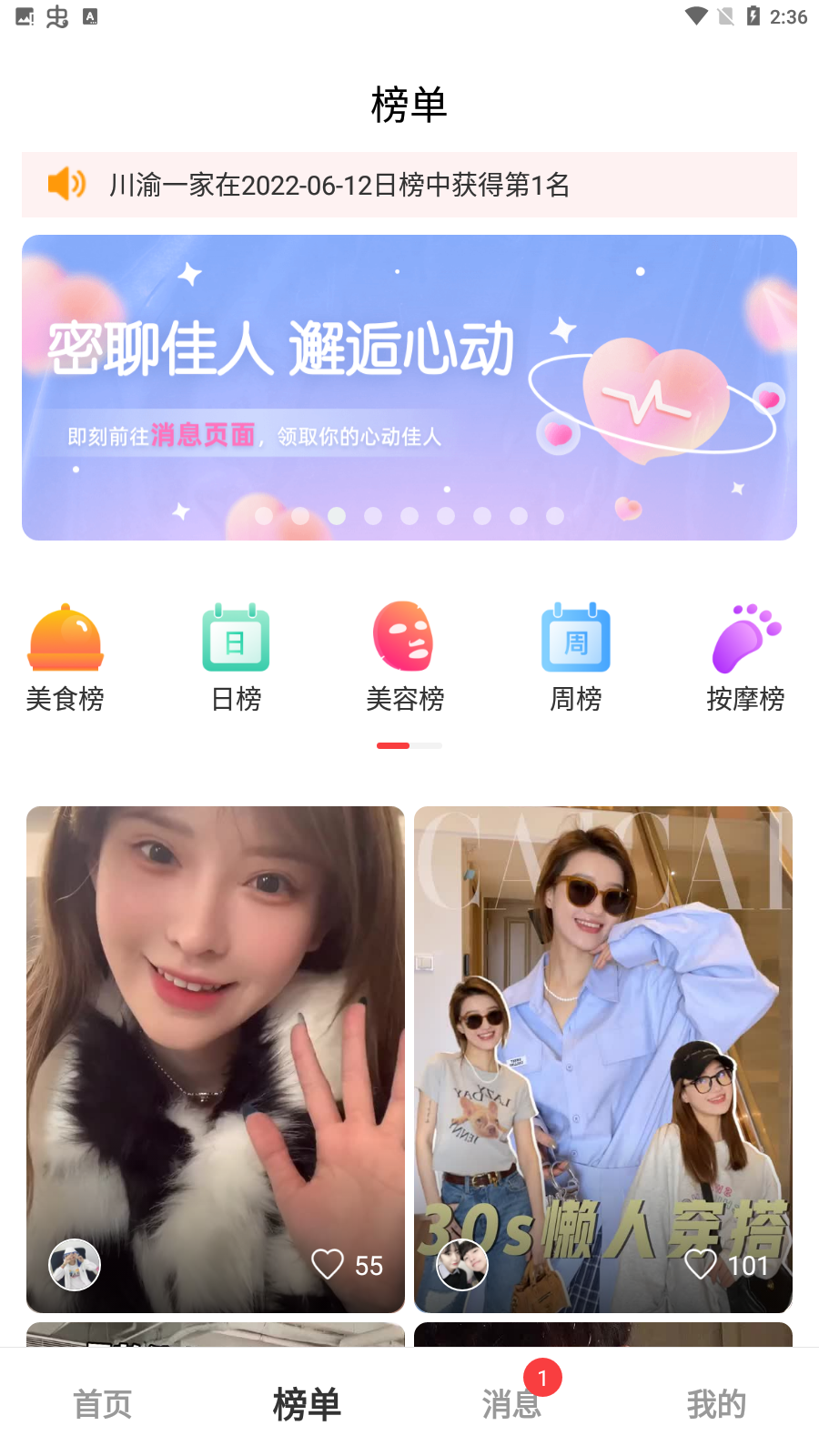View the poster avatar on the 55-likes video
The image size is (819, 1456).
point(75,1265)
